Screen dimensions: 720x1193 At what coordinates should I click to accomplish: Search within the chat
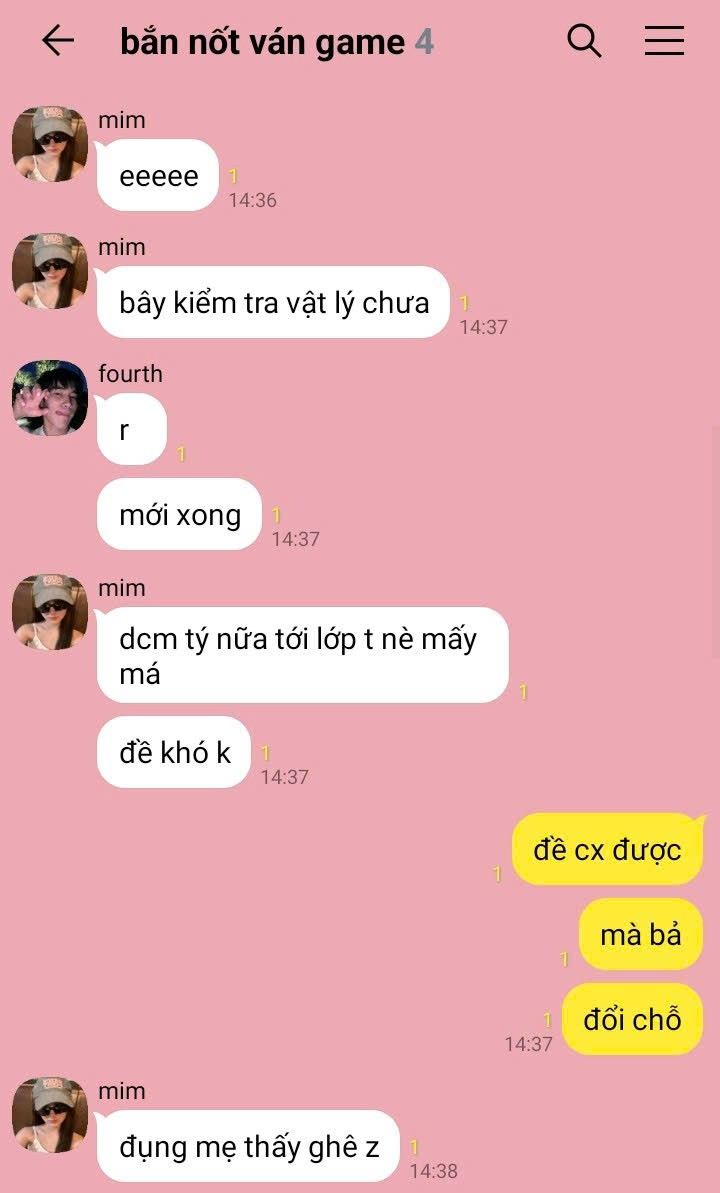click(x=585, y=40)
